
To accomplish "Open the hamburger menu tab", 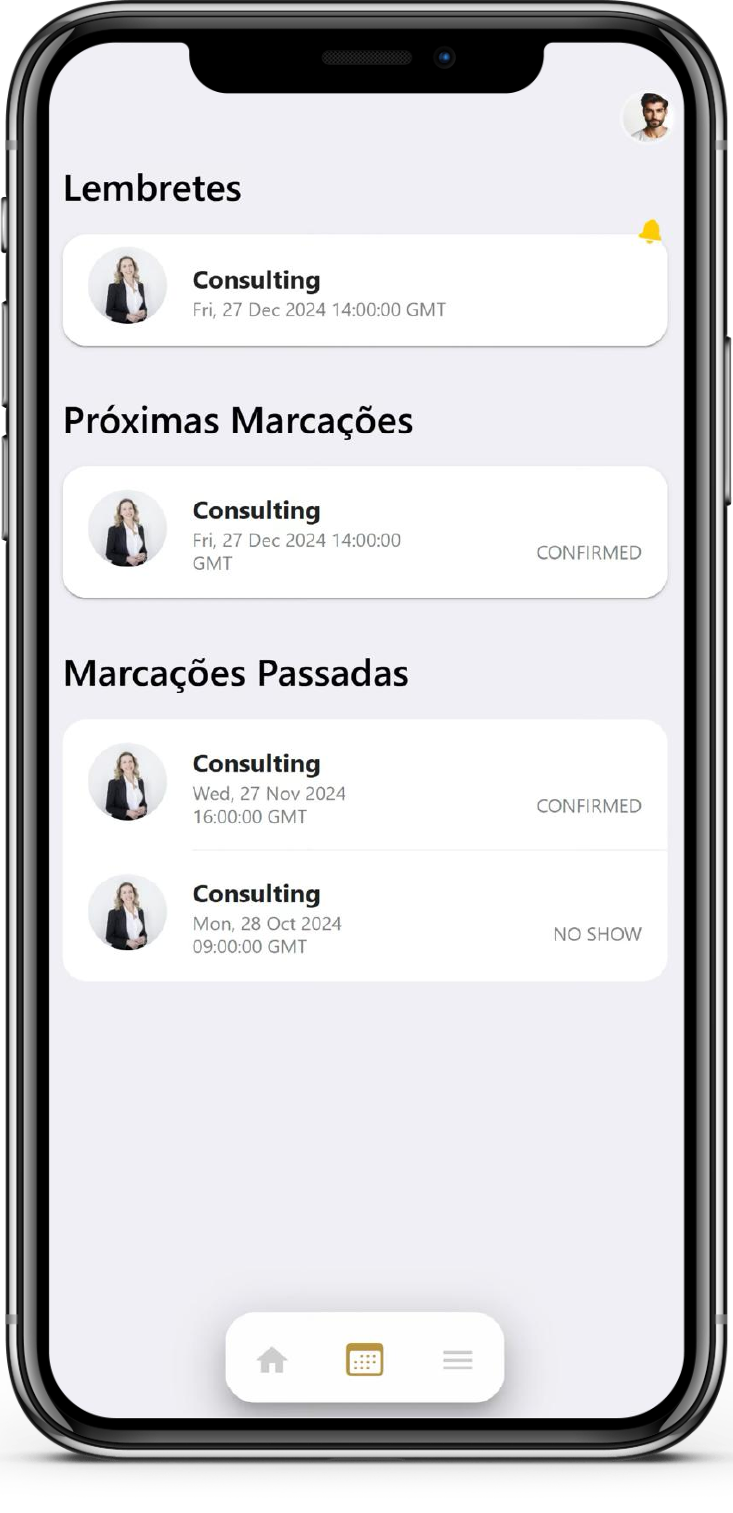I will point(457,1360).
